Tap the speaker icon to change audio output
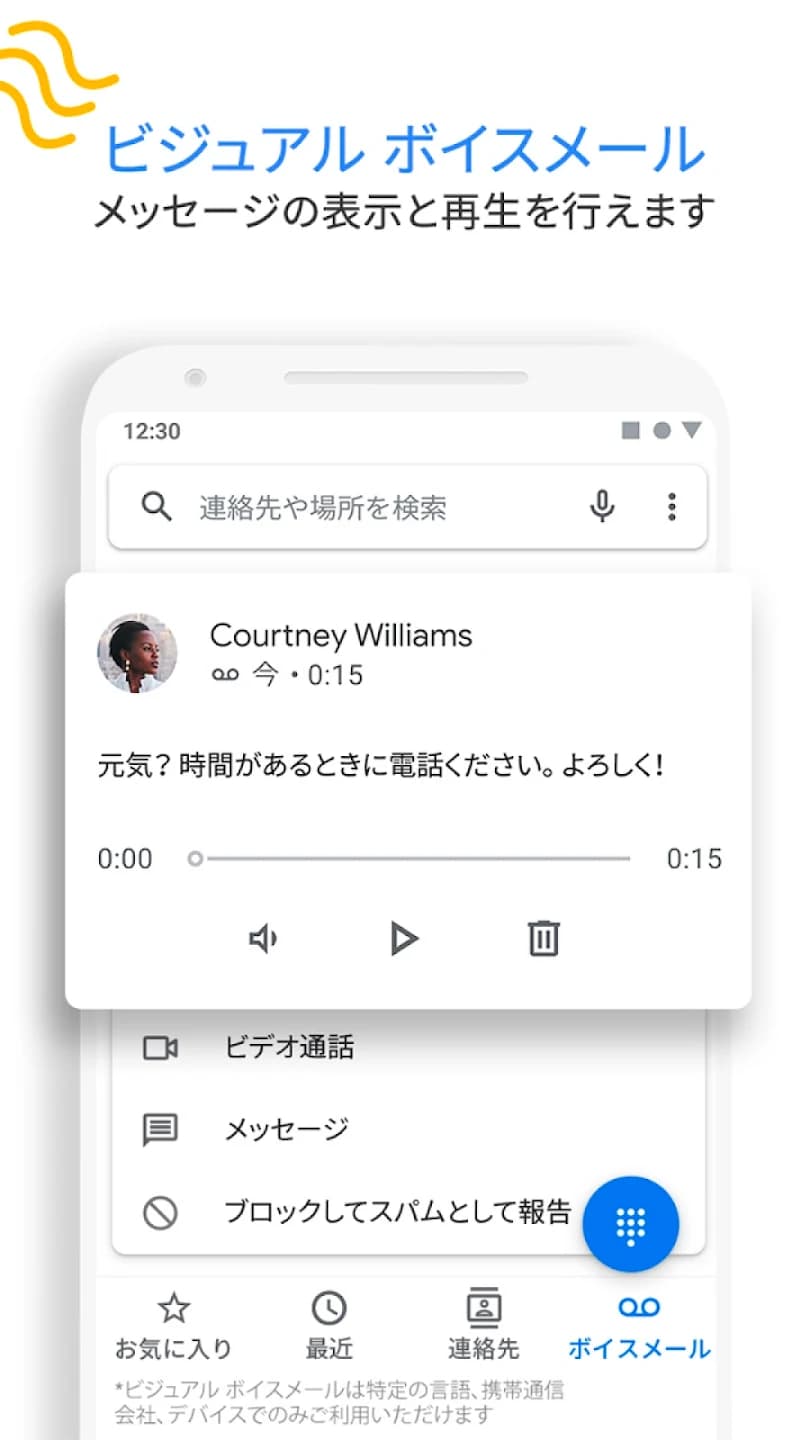 (263, 938)
